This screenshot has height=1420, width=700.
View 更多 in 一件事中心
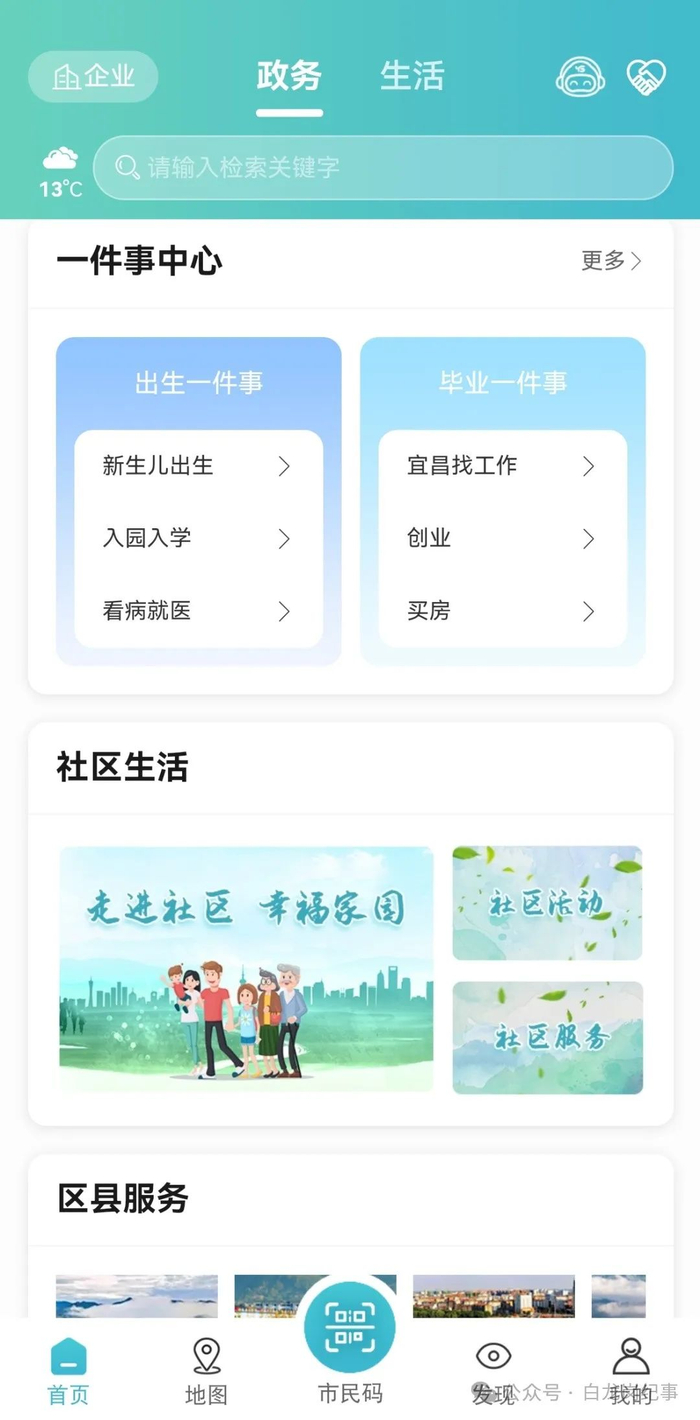[x=611, y=261]
